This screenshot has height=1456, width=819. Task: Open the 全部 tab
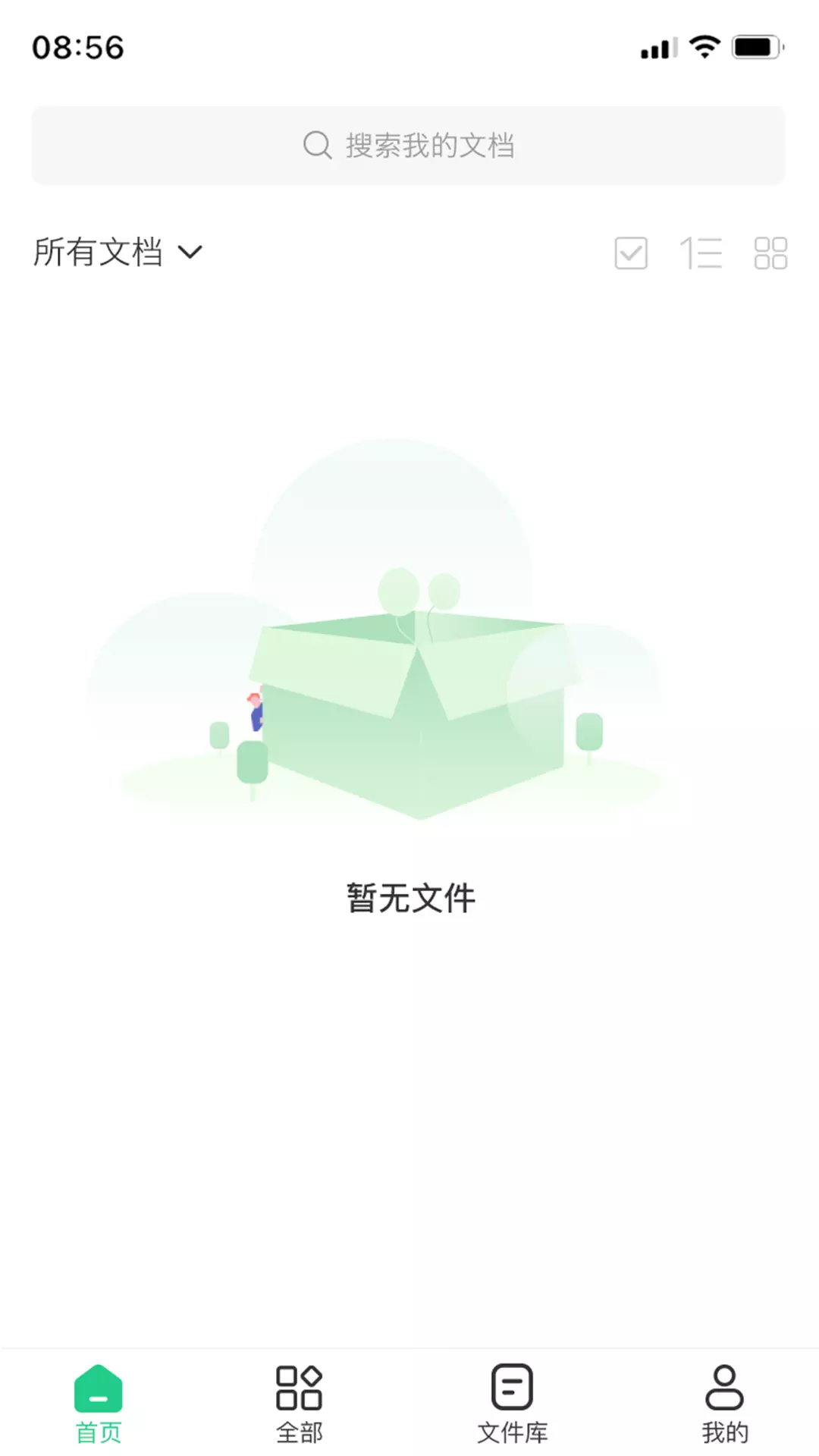pos(300,1404)
